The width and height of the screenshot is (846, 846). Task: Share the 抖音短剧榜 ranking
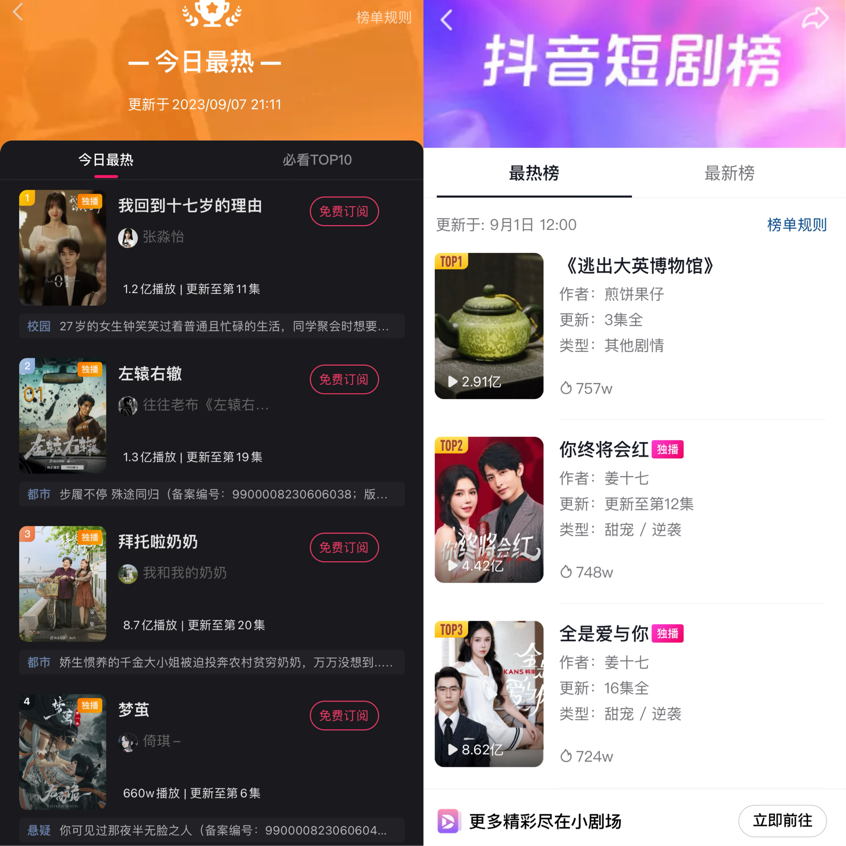(815, 19)
